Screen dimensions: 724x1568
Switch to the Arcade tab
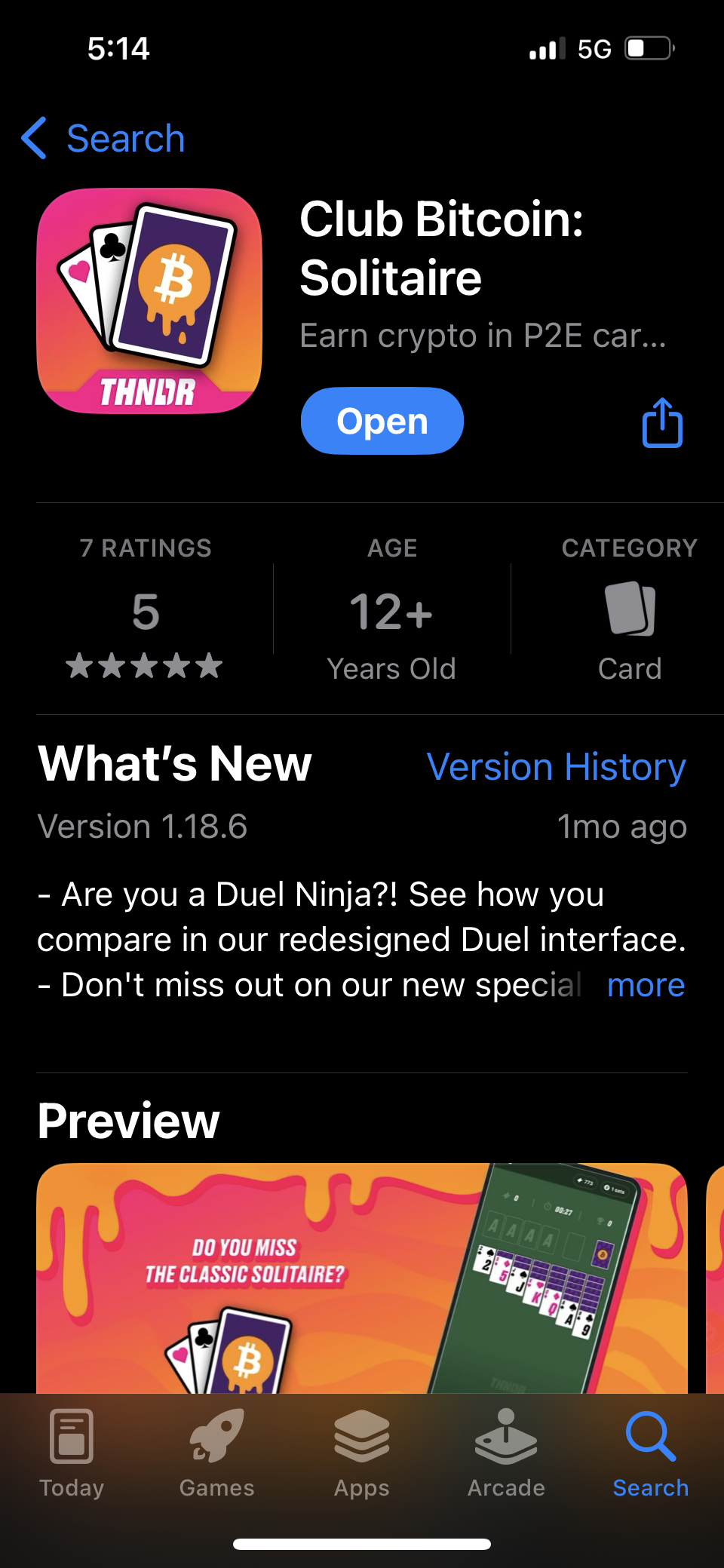click(506, 1453)
